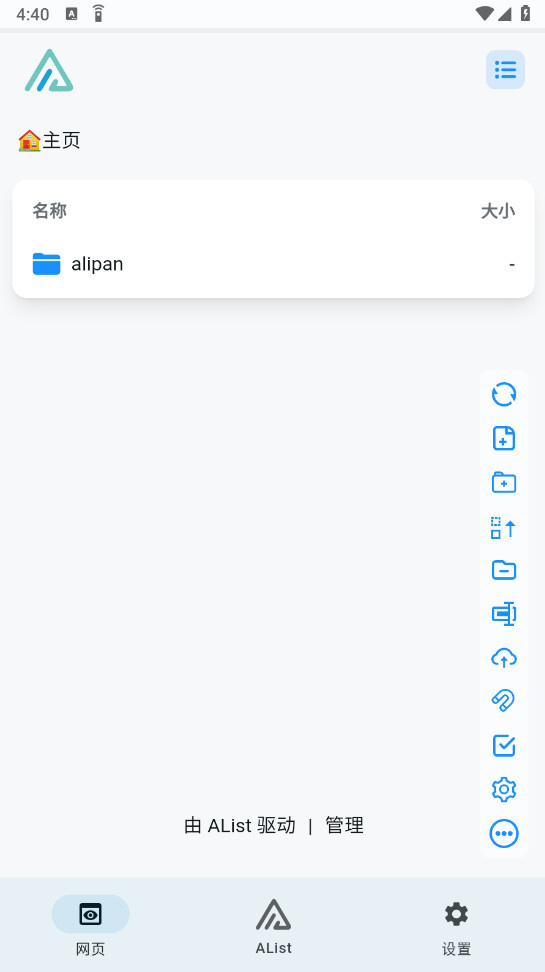Tap the remove empty folder icon

[x=503, y=570]
